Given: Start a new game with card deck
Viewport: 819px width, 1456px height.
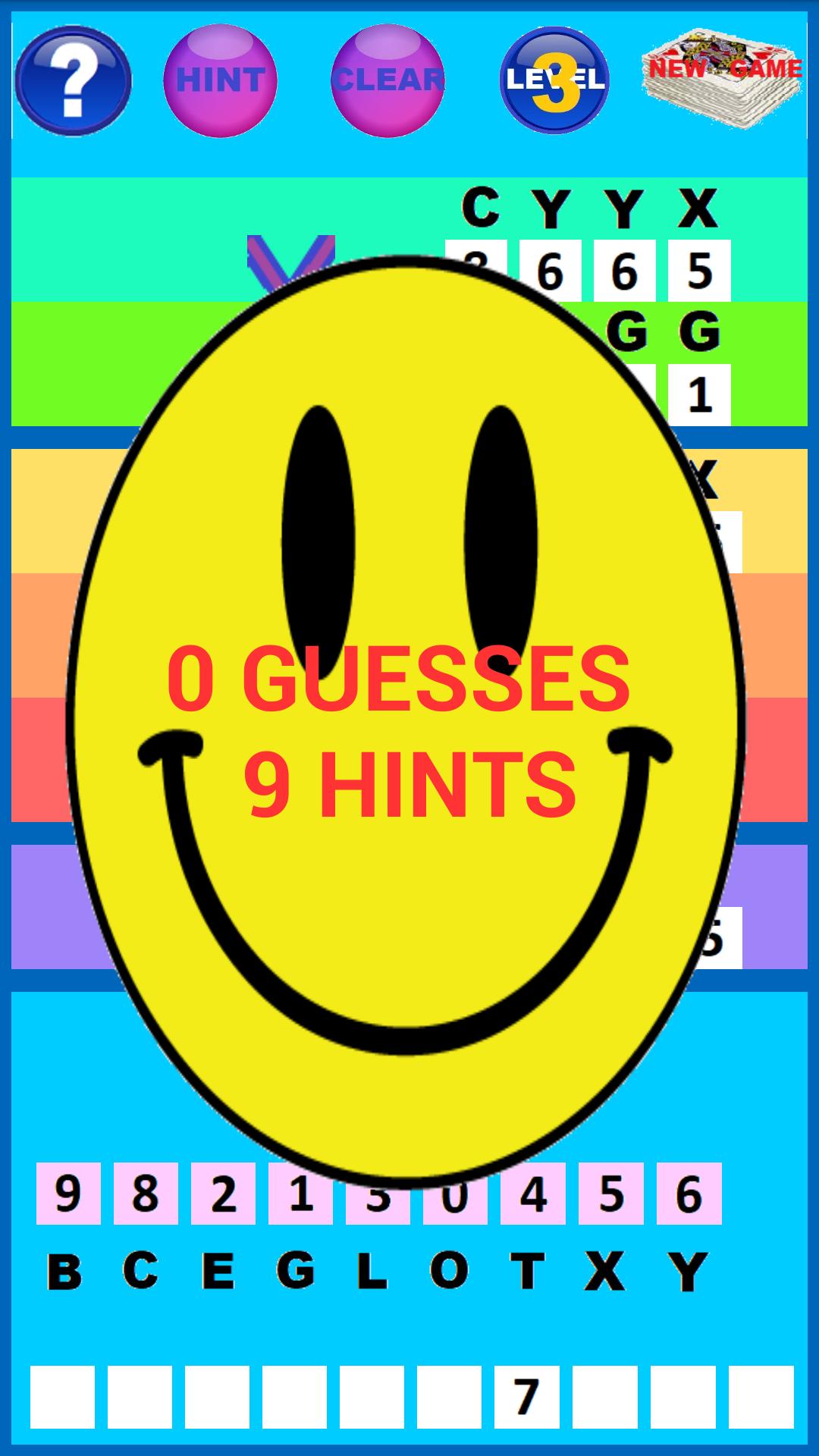Looking at the screenshot, I should click(722, 79).
